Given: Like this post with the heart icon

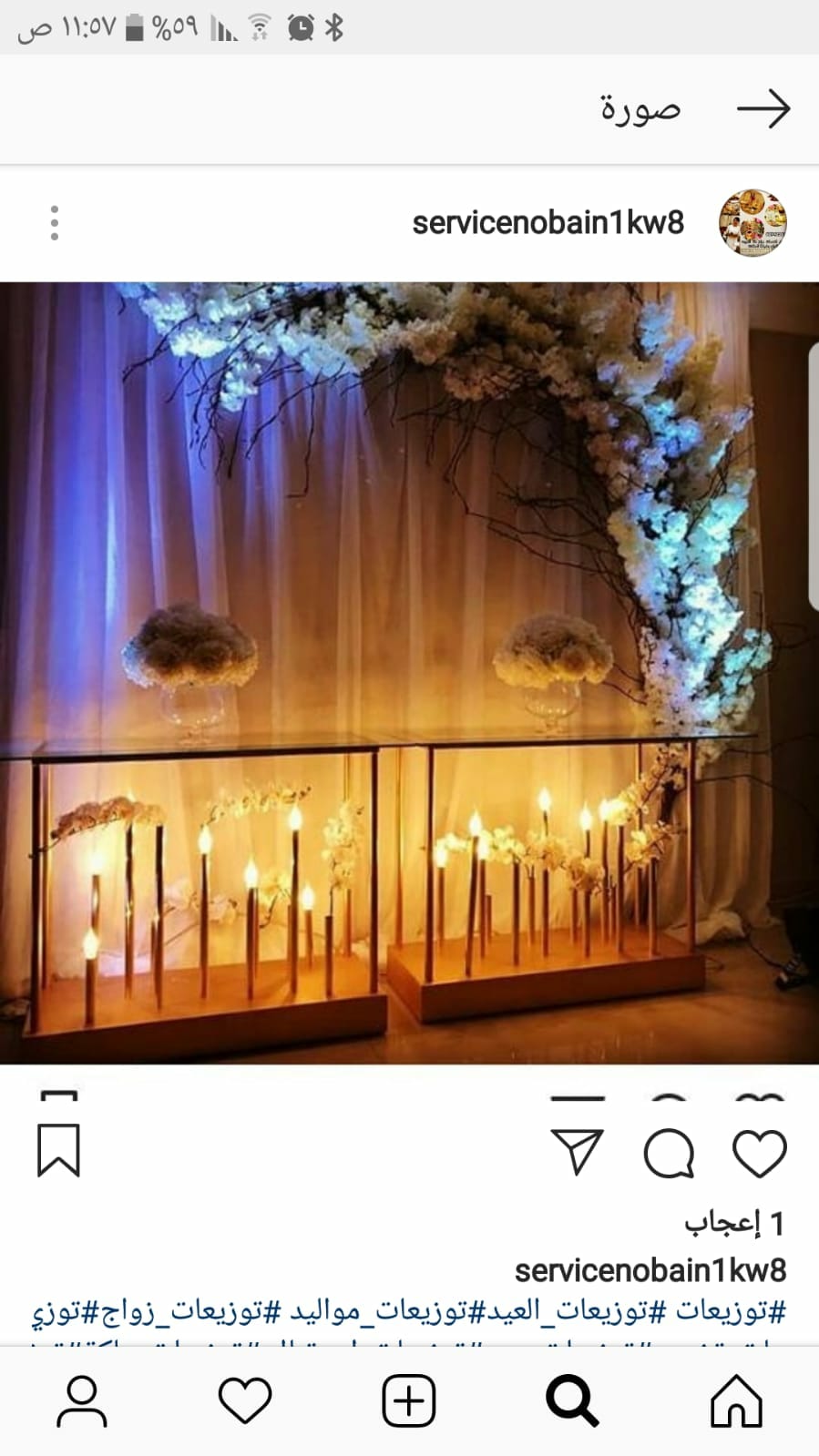Looking at the screenshot, I should click(760, 1153).
